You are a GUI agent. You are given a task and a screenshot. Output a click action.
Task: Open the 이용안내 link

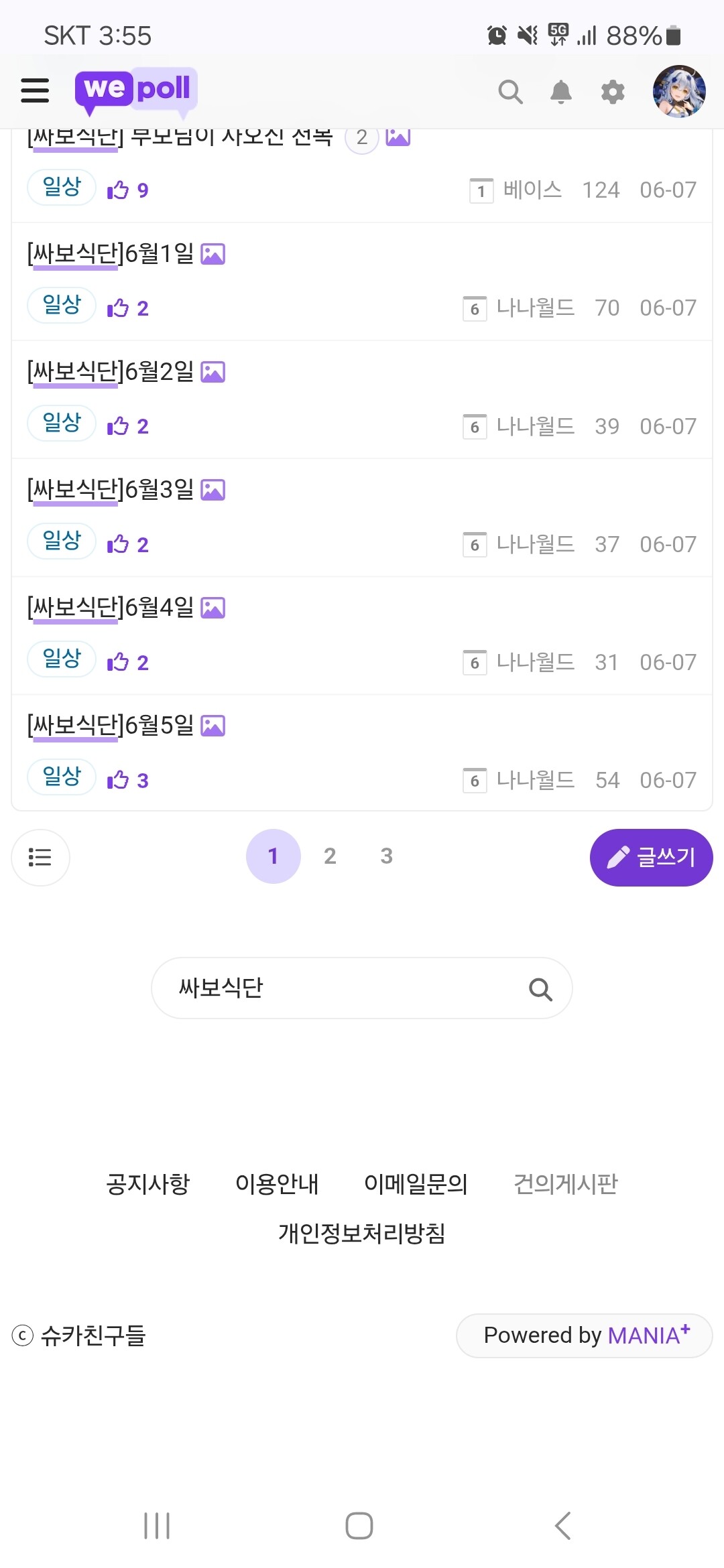point(277,1184)
